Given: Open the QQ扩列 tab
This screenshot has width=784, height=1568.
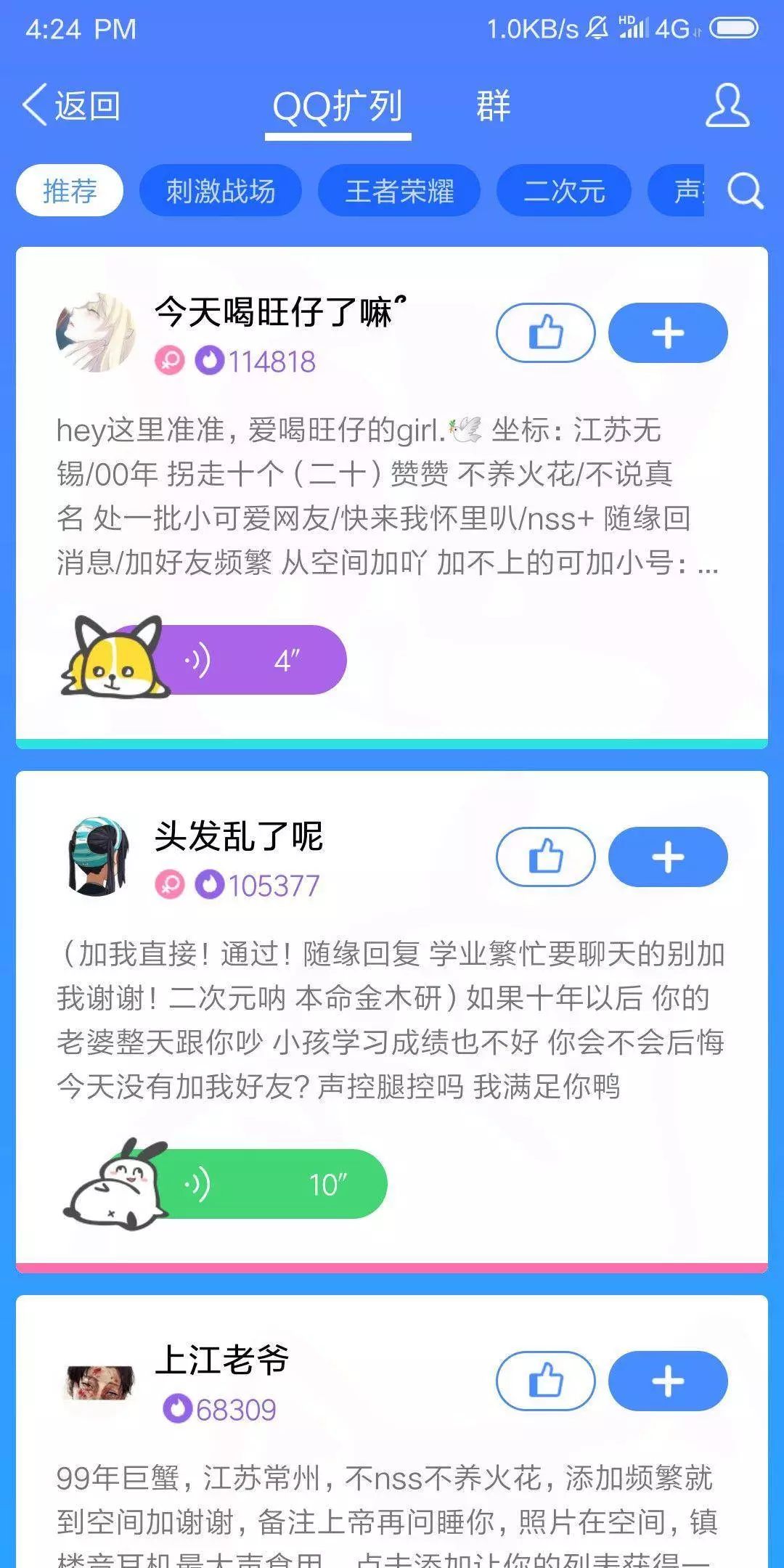Looking at the screenshot, I should [x=338, y=105].
